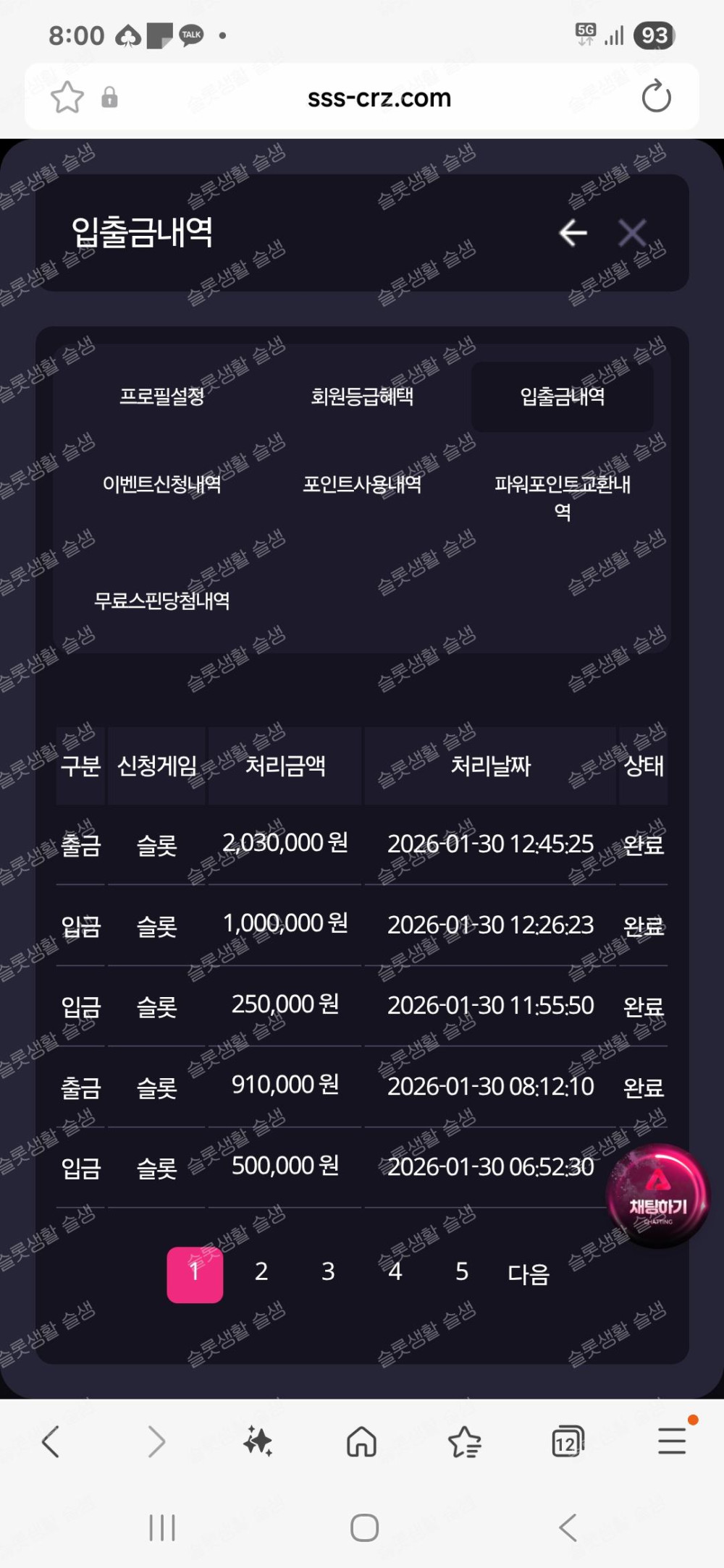724x1568 pixels.
Task: Go to page 2 of the history
Action: 261,1271
